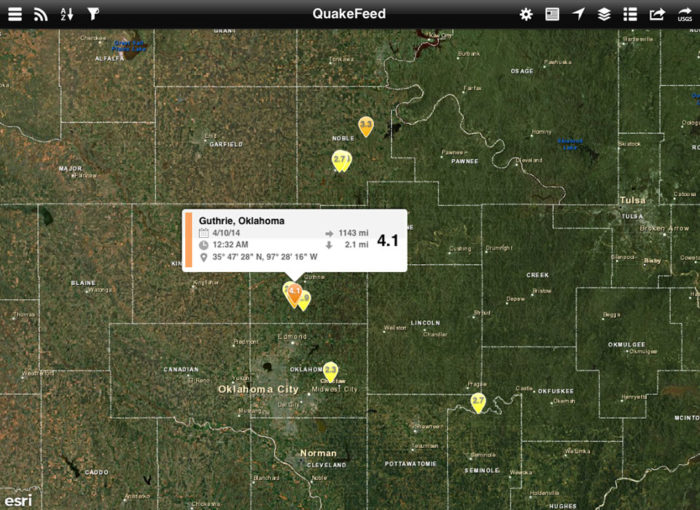Open the news icon
The height and width of the screenshot is (510, 700).
click(552, 14)
